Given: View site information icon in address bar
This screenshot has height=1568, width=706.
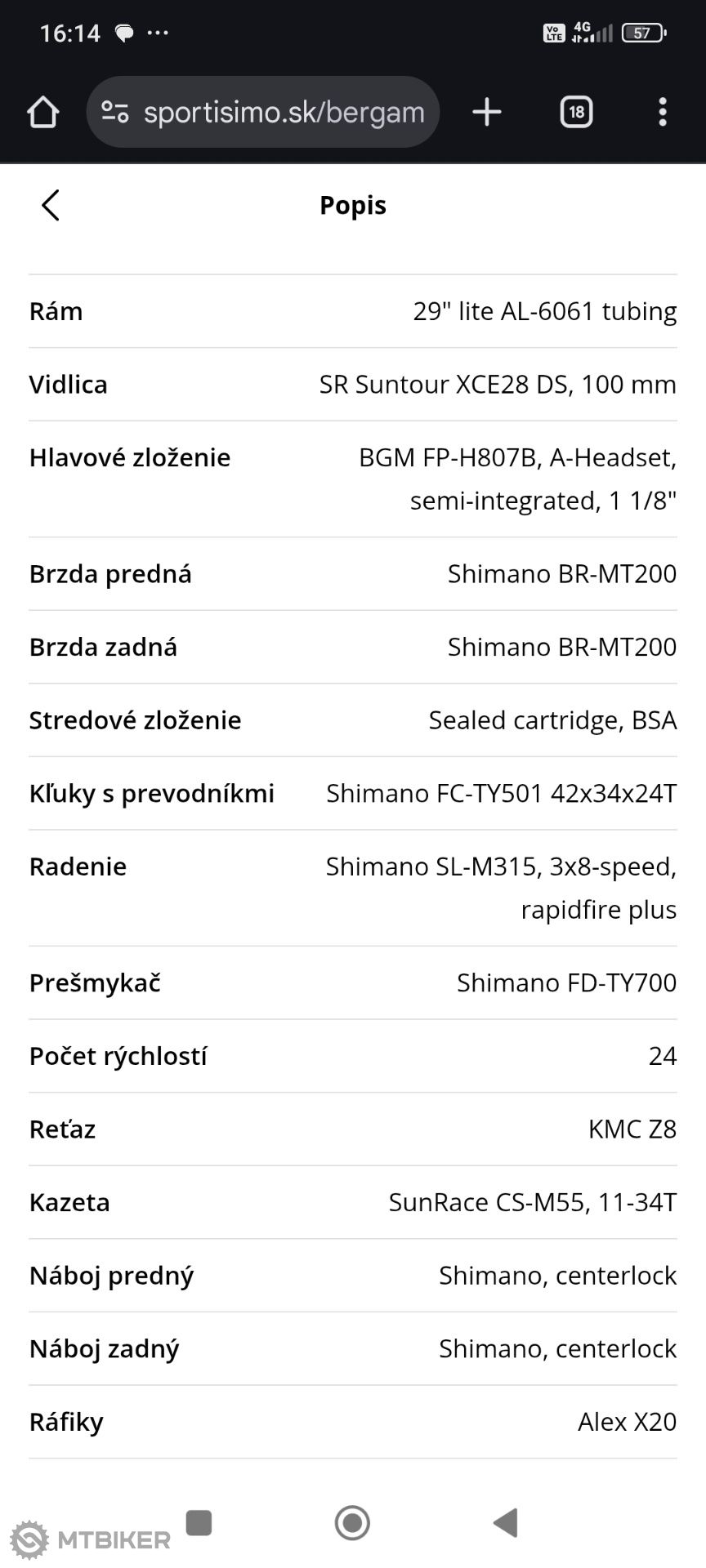Looking at the screenshot, I should (115, 112).
